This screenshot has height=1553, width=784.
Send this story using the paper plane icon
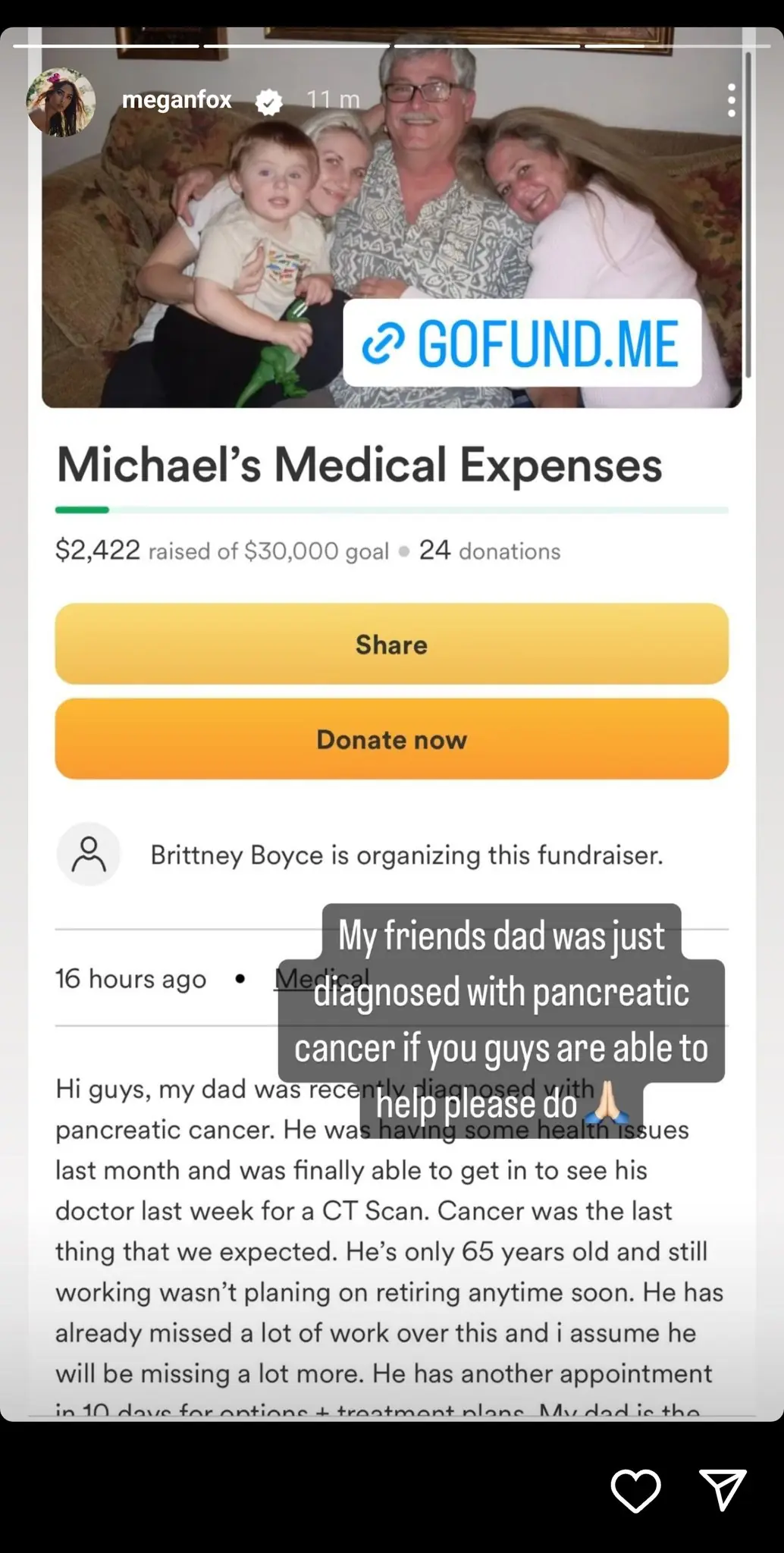point(722,1490)
